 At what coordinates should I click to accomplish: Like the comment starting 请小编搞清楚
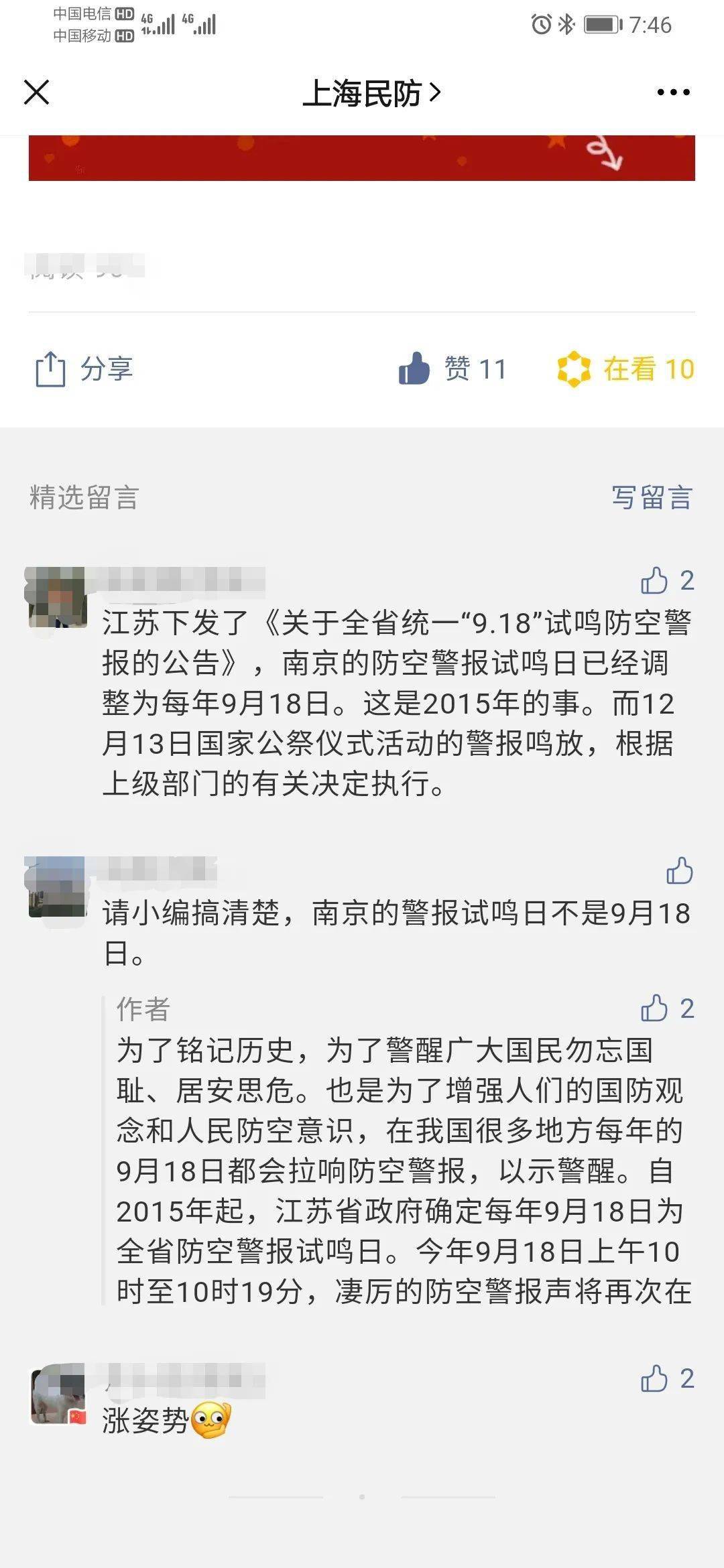(x=679, y=870)
